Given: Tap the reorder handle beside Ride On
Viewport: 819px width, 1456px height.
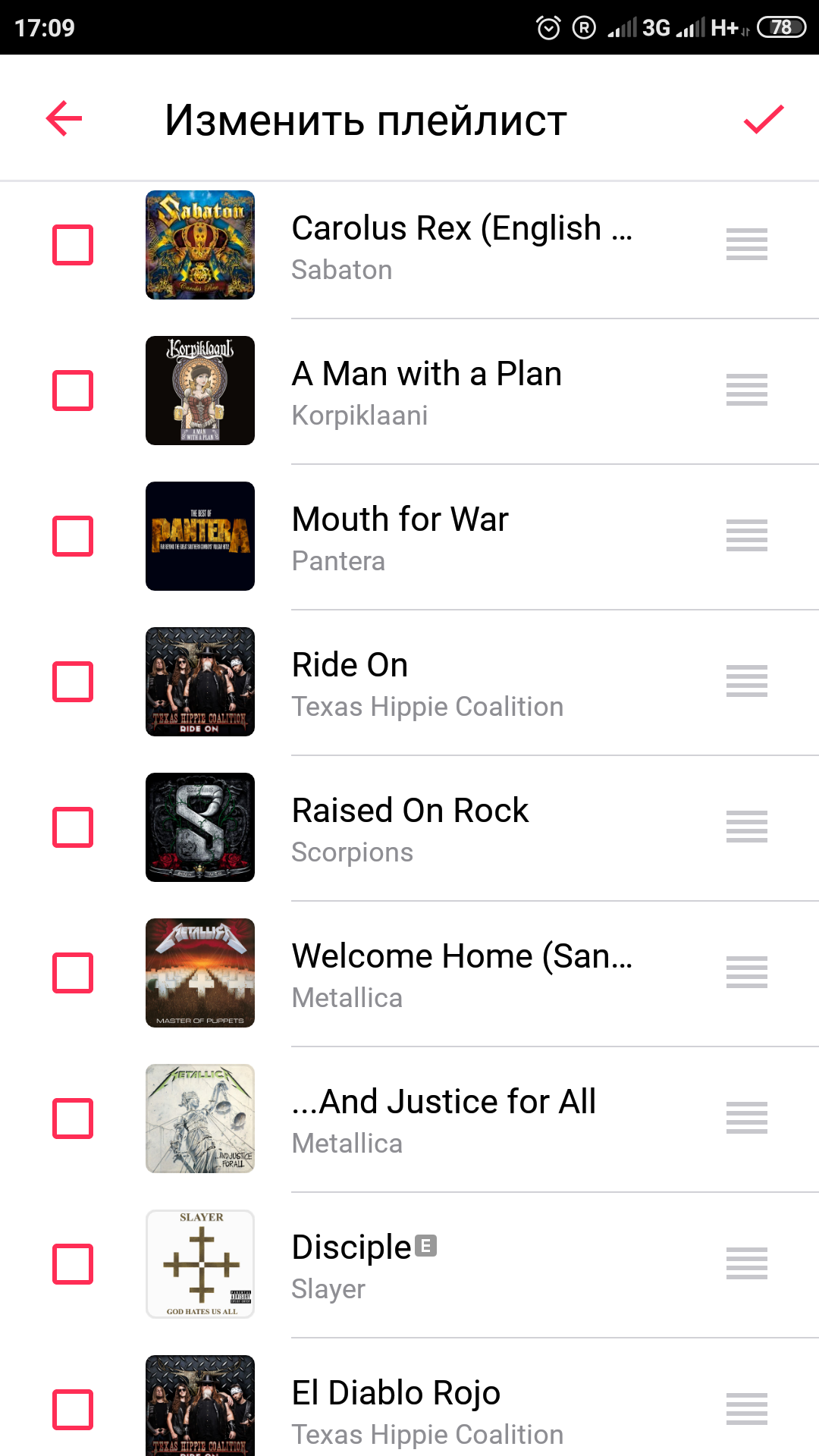Looking at the screenshot, I should click(x=747, y=681).
